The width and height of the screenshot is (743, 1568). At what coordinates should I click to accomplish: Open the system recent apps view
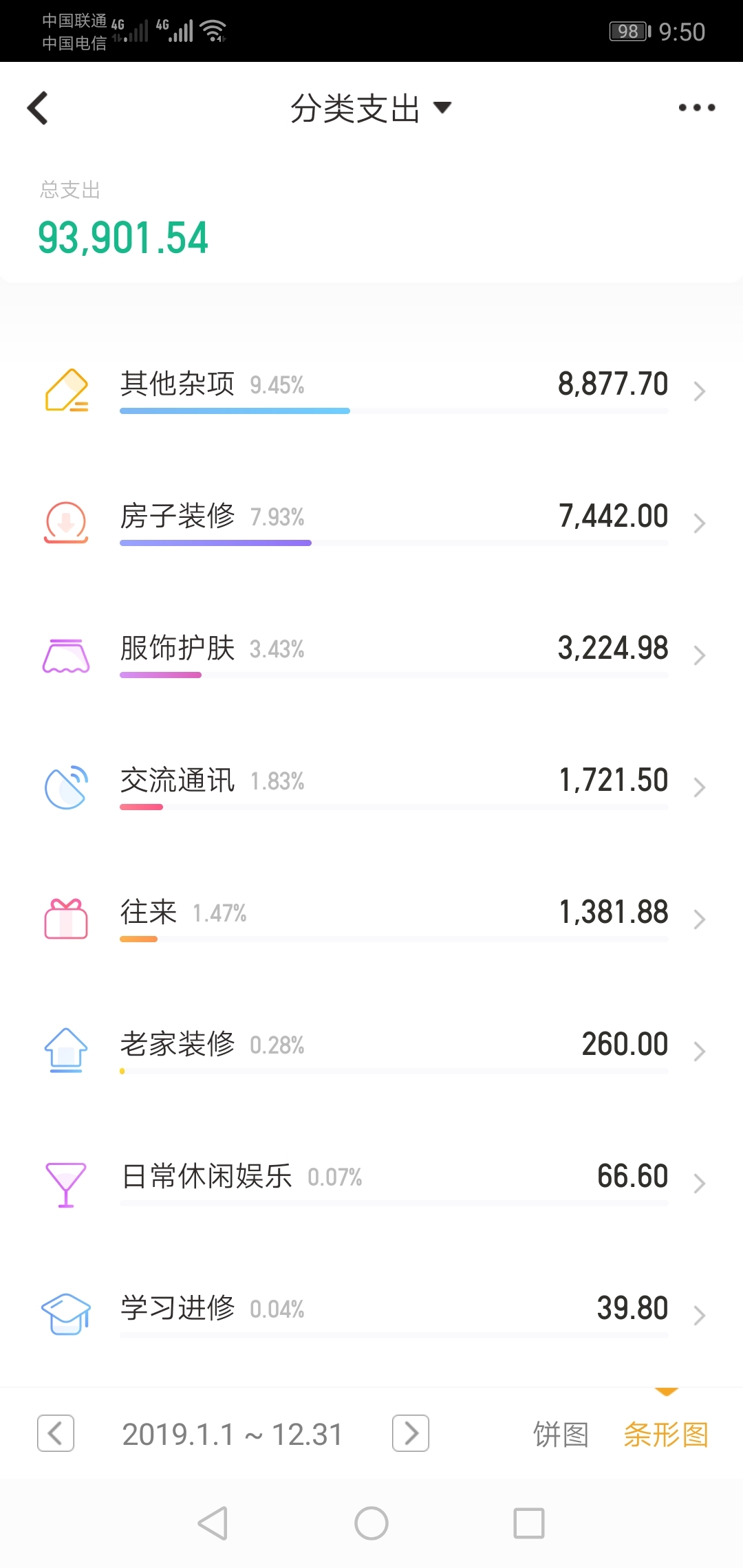pos(529,1523)
